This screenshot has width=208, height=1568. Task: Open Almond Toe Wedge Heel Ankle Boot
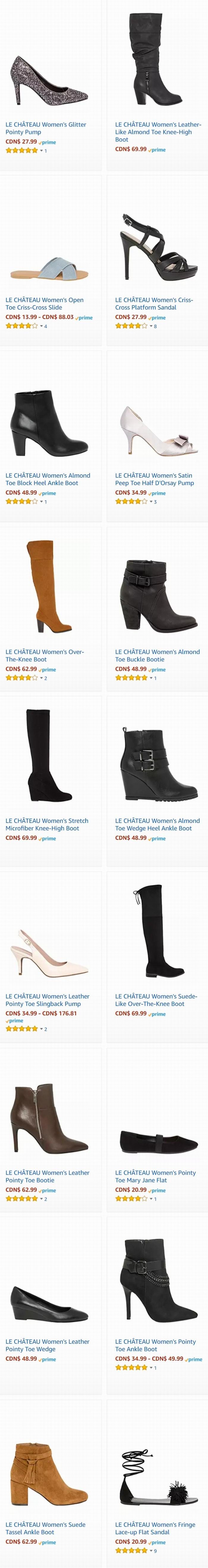[x=157, y=824]
